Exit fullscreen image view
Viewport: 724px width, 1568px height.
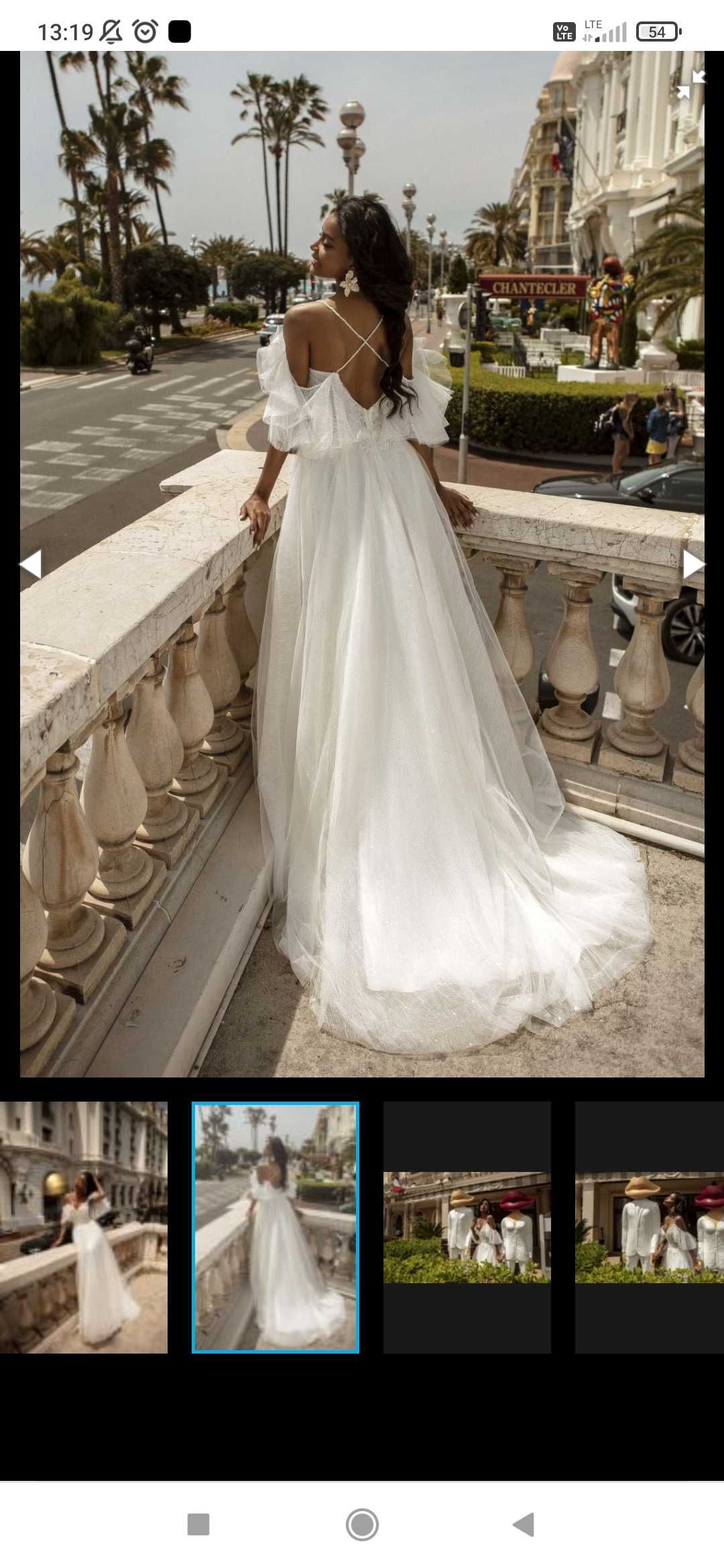pos(690,84)
